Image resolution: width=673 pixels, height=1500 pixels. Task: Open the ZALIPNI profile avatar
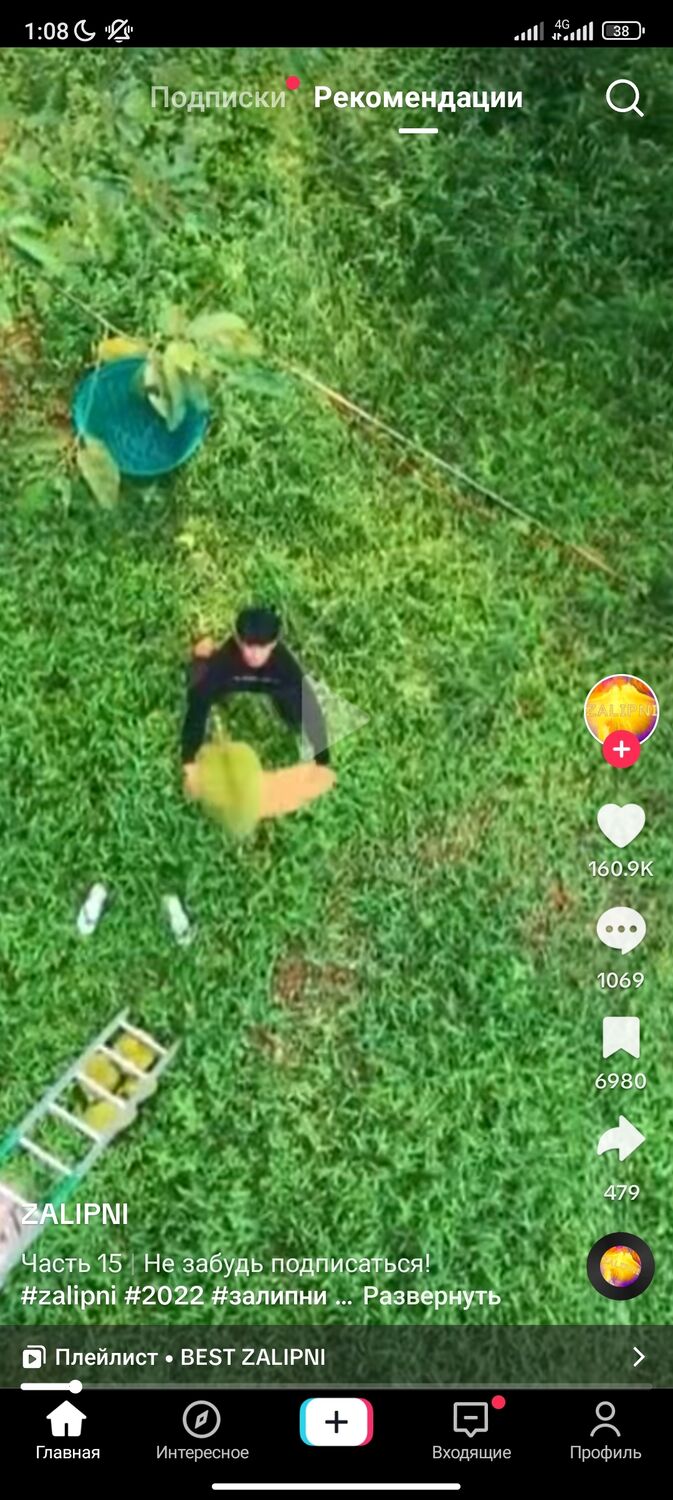click(x=621, y=709)
